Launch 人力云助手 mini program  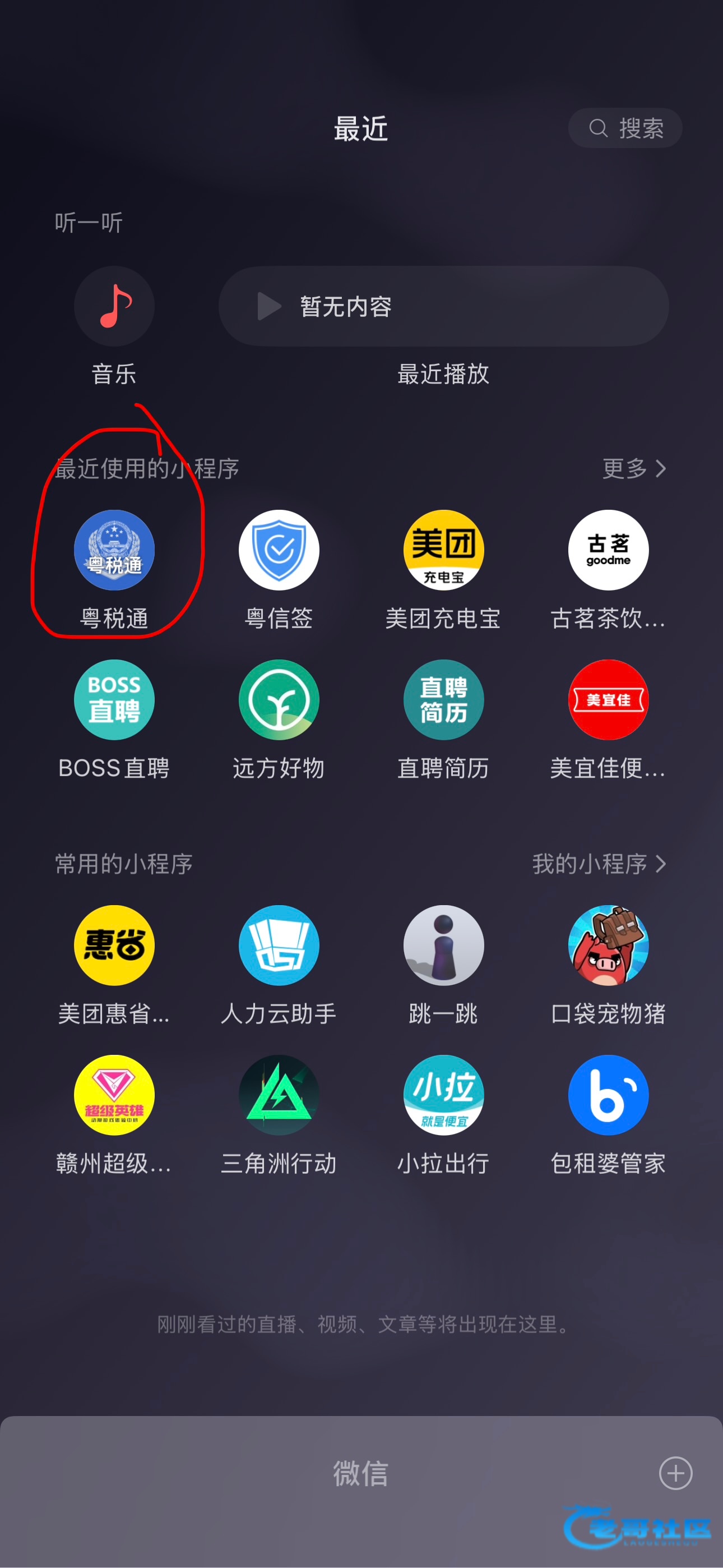click(279, 946)
